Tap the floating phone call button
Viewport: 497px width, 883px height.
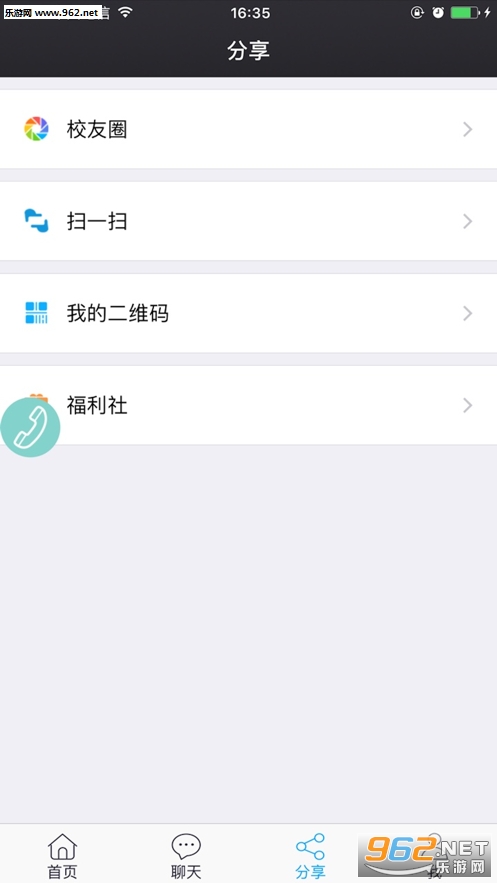click(x=30, y=427)
